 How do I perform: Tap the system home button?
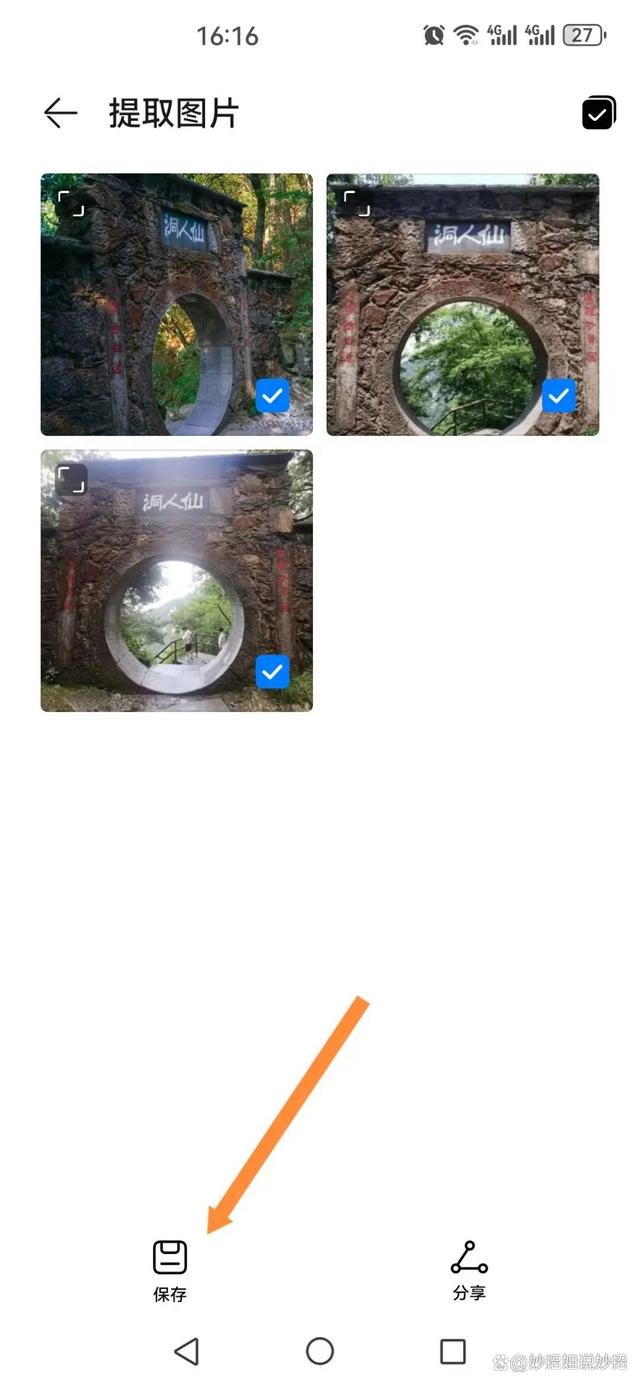point(320,1351)
